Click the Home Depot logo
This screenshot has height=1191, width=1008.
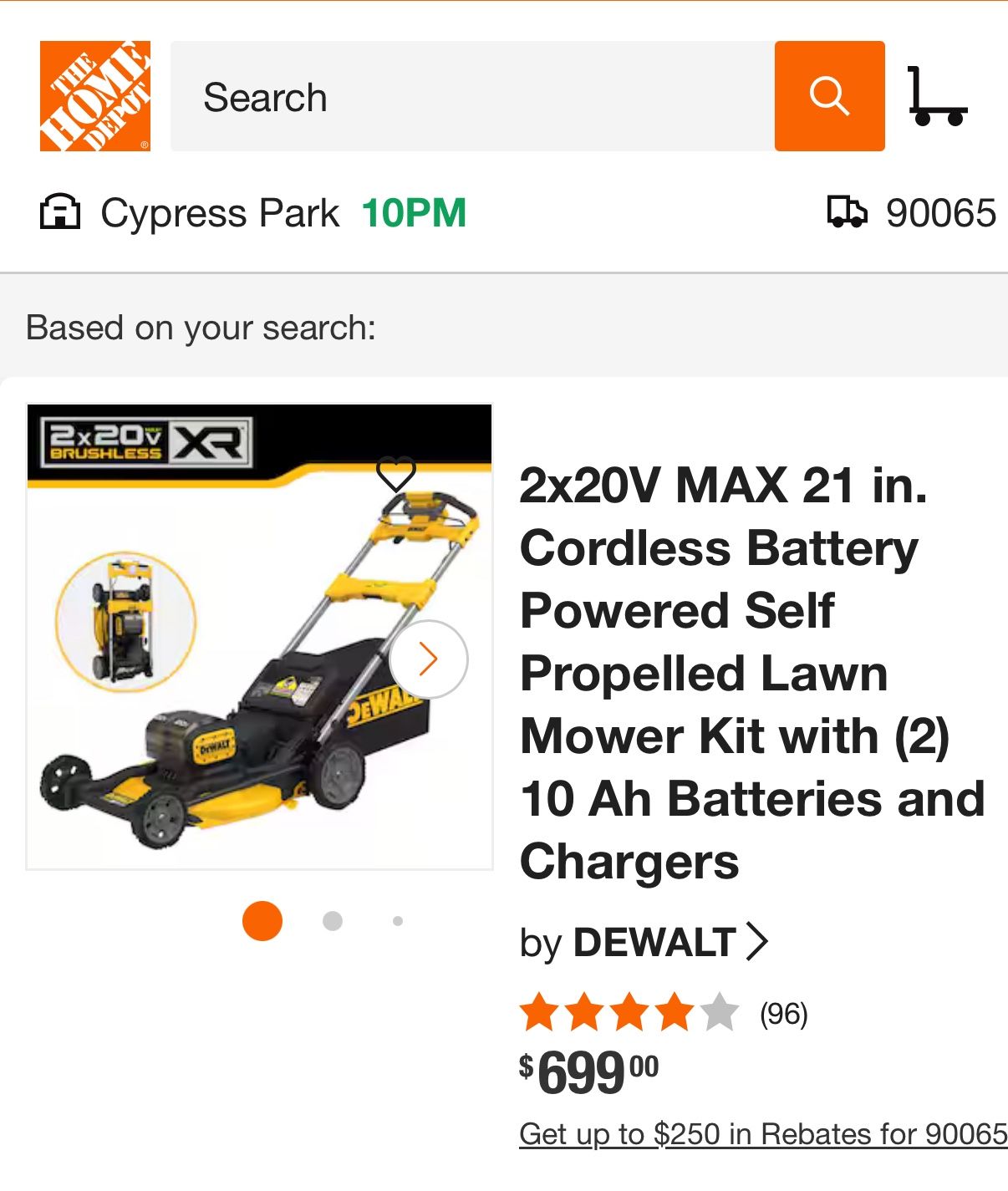coord(94,96)
